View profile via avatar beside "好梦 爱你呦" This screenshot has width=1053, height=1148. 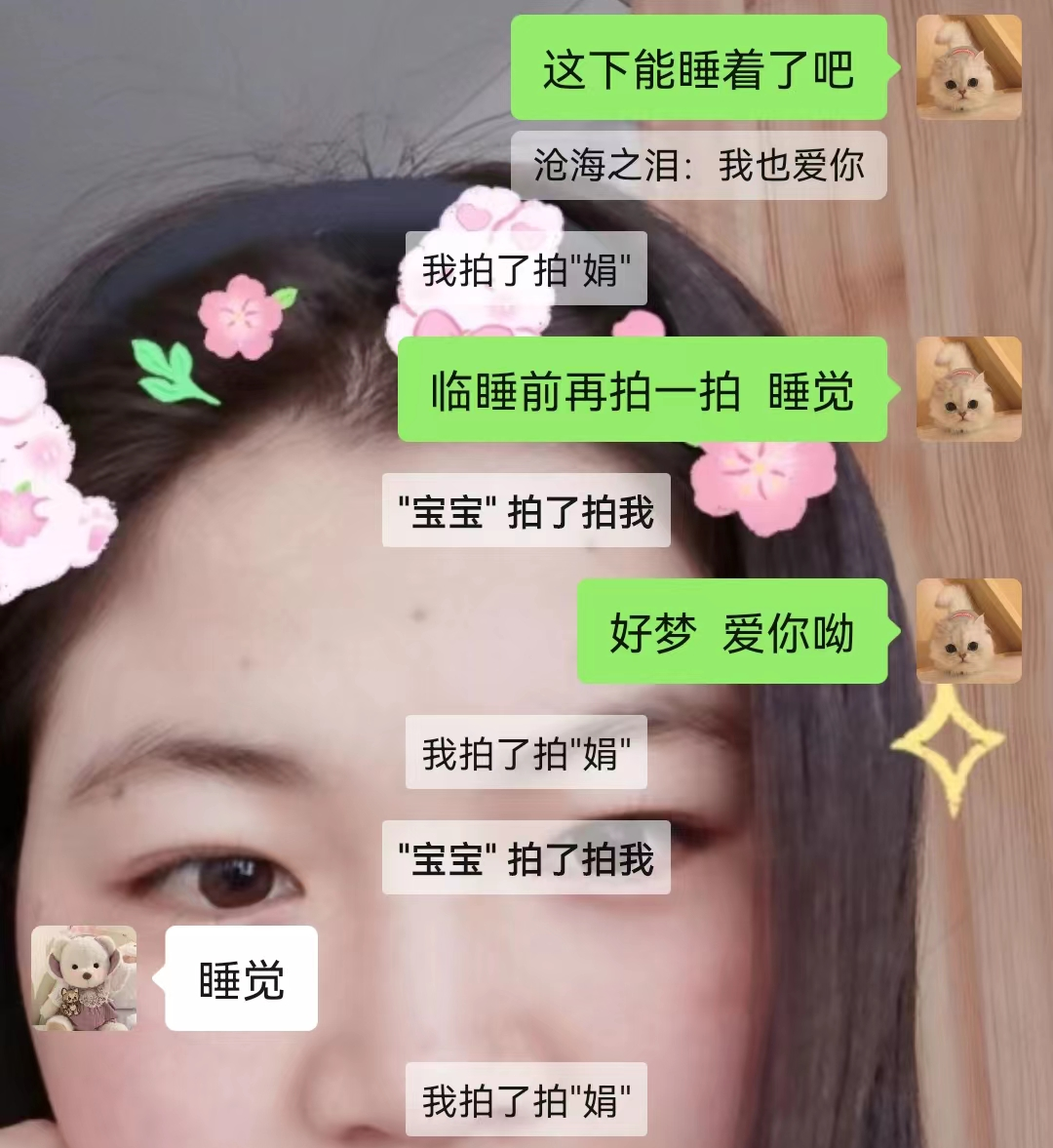click(968, 631)
